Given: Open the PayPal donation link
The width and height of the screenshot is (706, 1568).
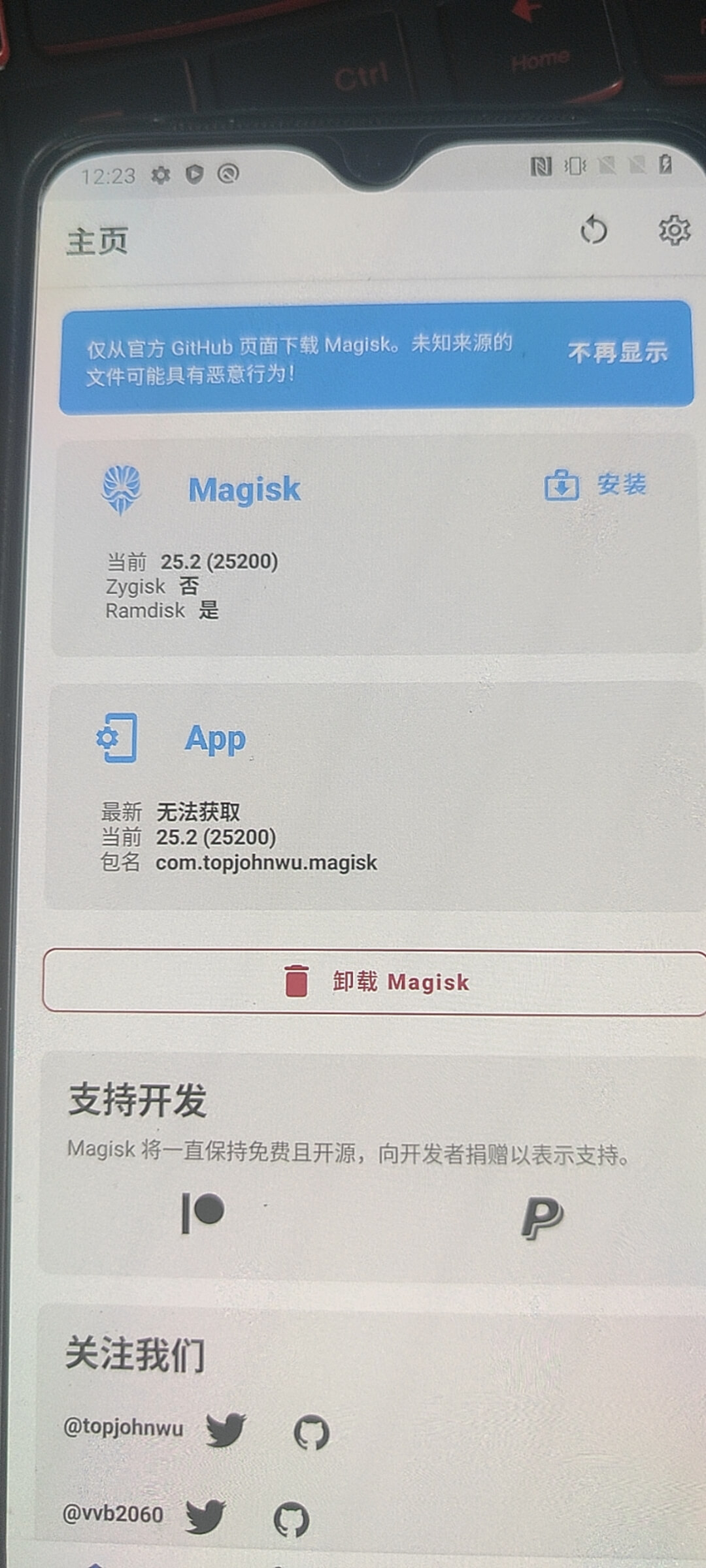Looking at the screenshot, I should (x=542, y=1218).
